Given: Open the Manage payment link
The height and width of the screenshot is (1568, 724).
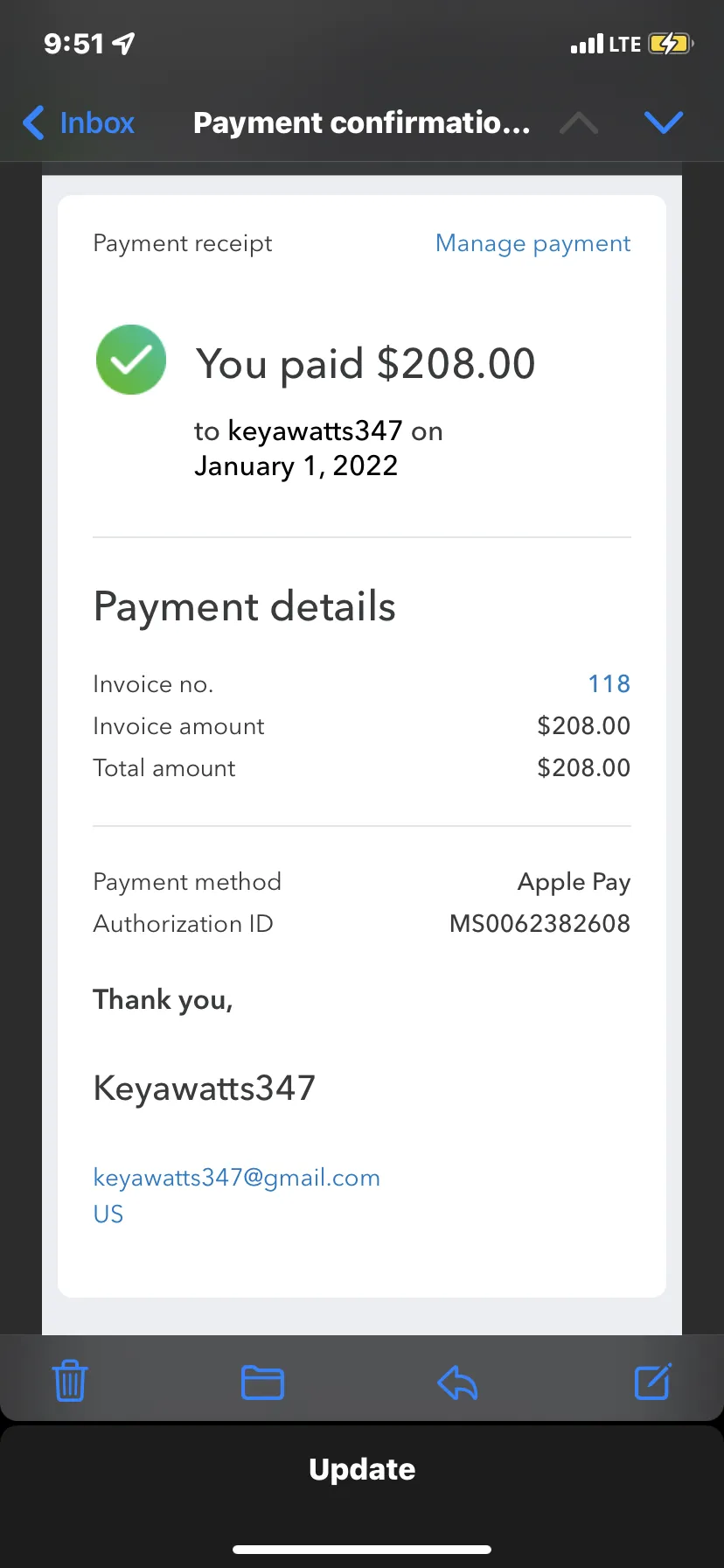Looking at the screenshot, I should pos(533,243).
